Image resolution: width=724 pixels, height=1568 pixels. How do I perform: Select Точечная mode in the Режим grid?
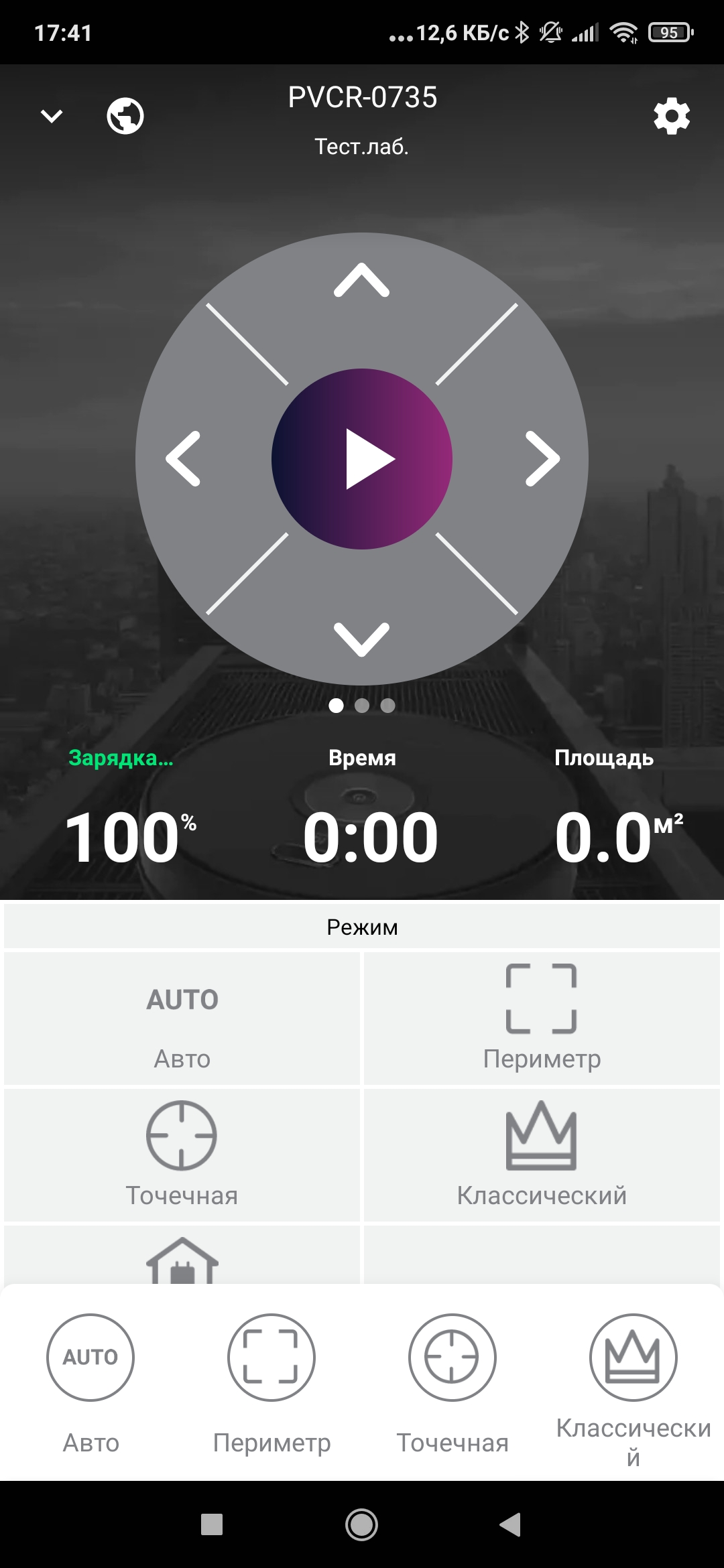182,1155
